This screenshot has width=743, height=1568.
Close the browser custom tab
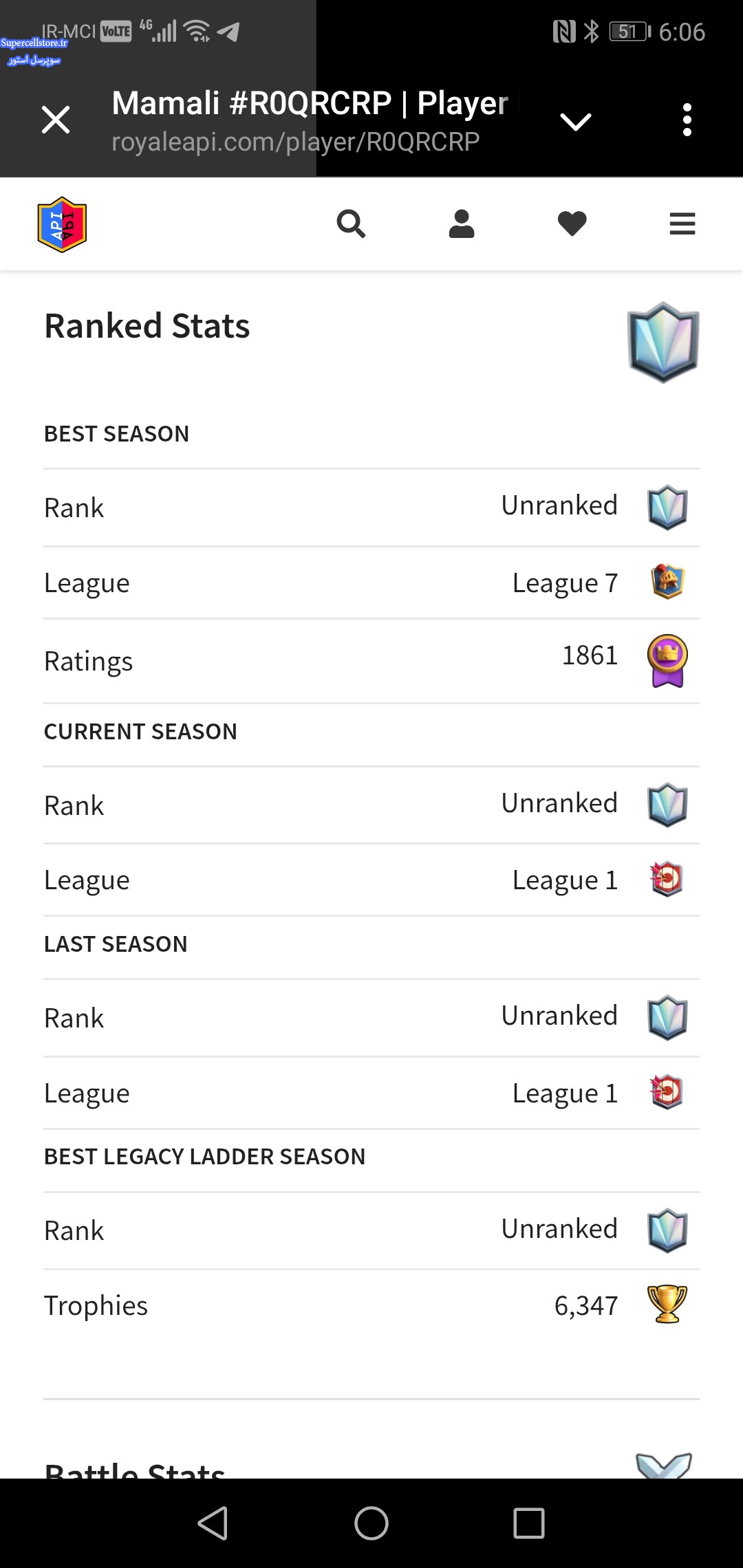point(56,120)
